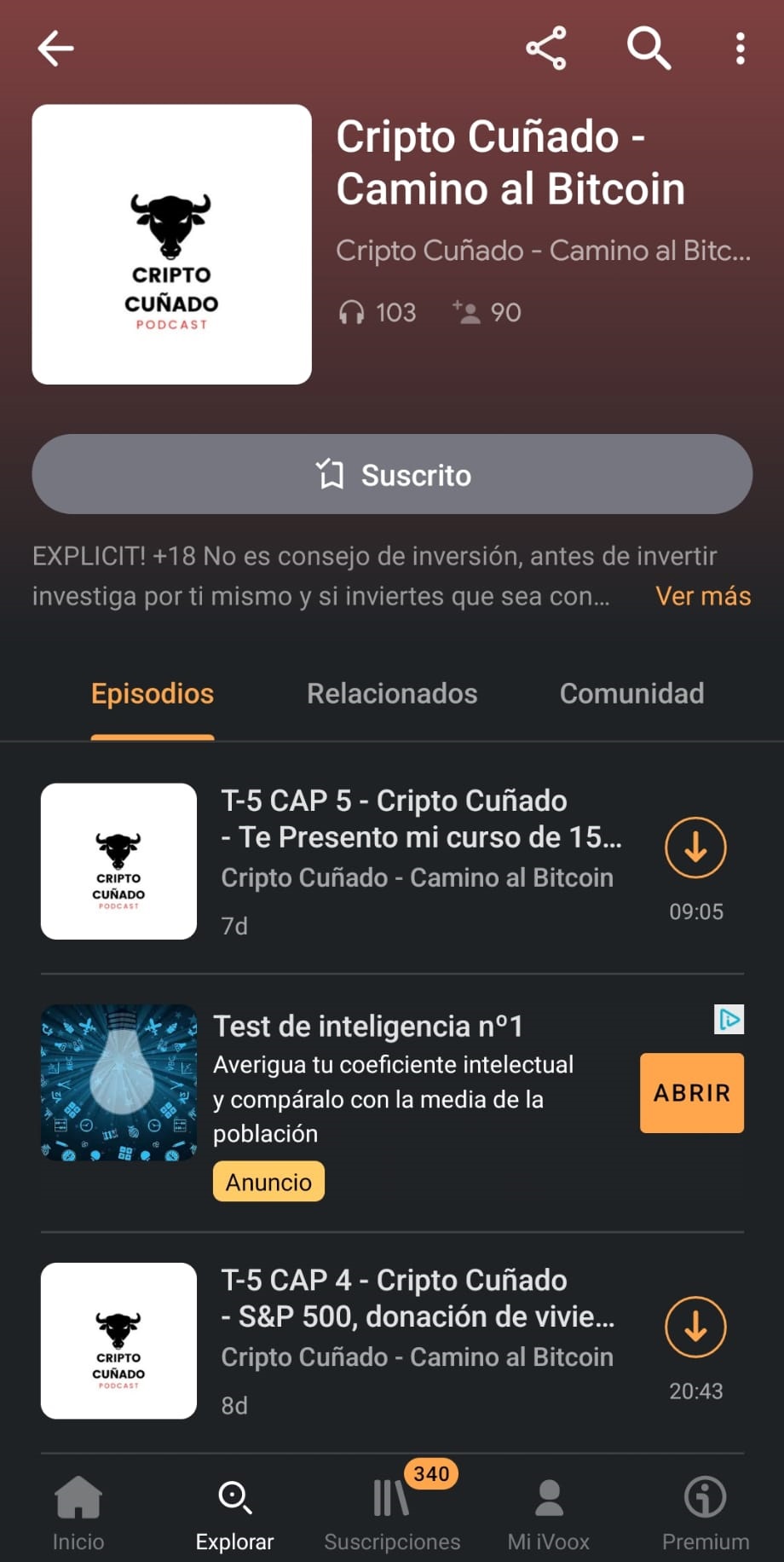
Task: Tap the Suscrito subscription button
Action: click(x=392, y=474)
